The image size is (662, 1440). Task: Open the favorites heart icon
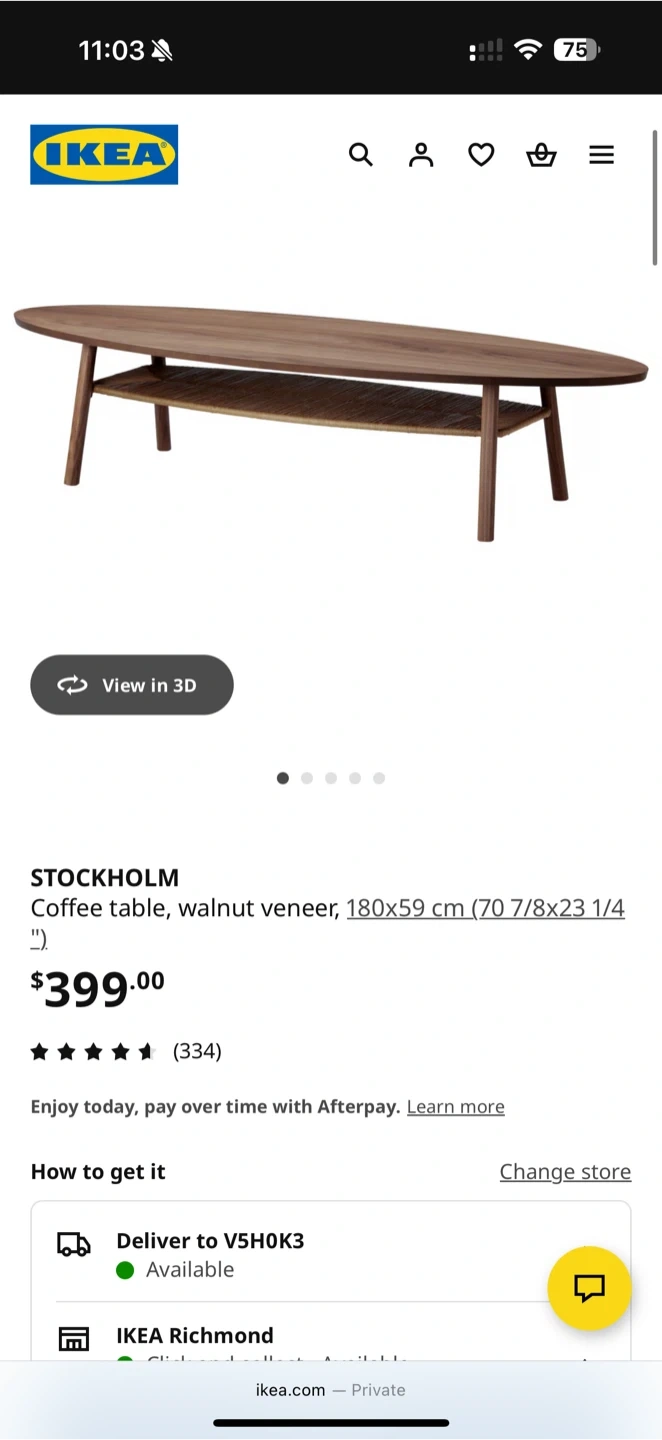click(481, 155)
